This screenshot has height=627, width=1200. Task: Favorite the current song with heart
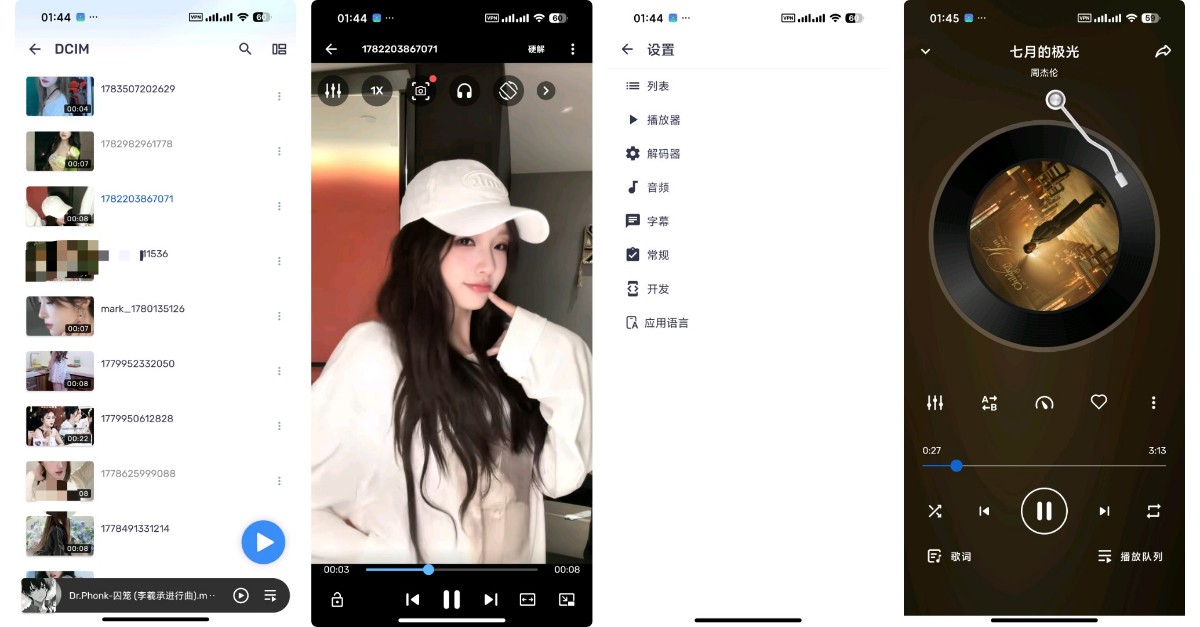coord(1099,402)
